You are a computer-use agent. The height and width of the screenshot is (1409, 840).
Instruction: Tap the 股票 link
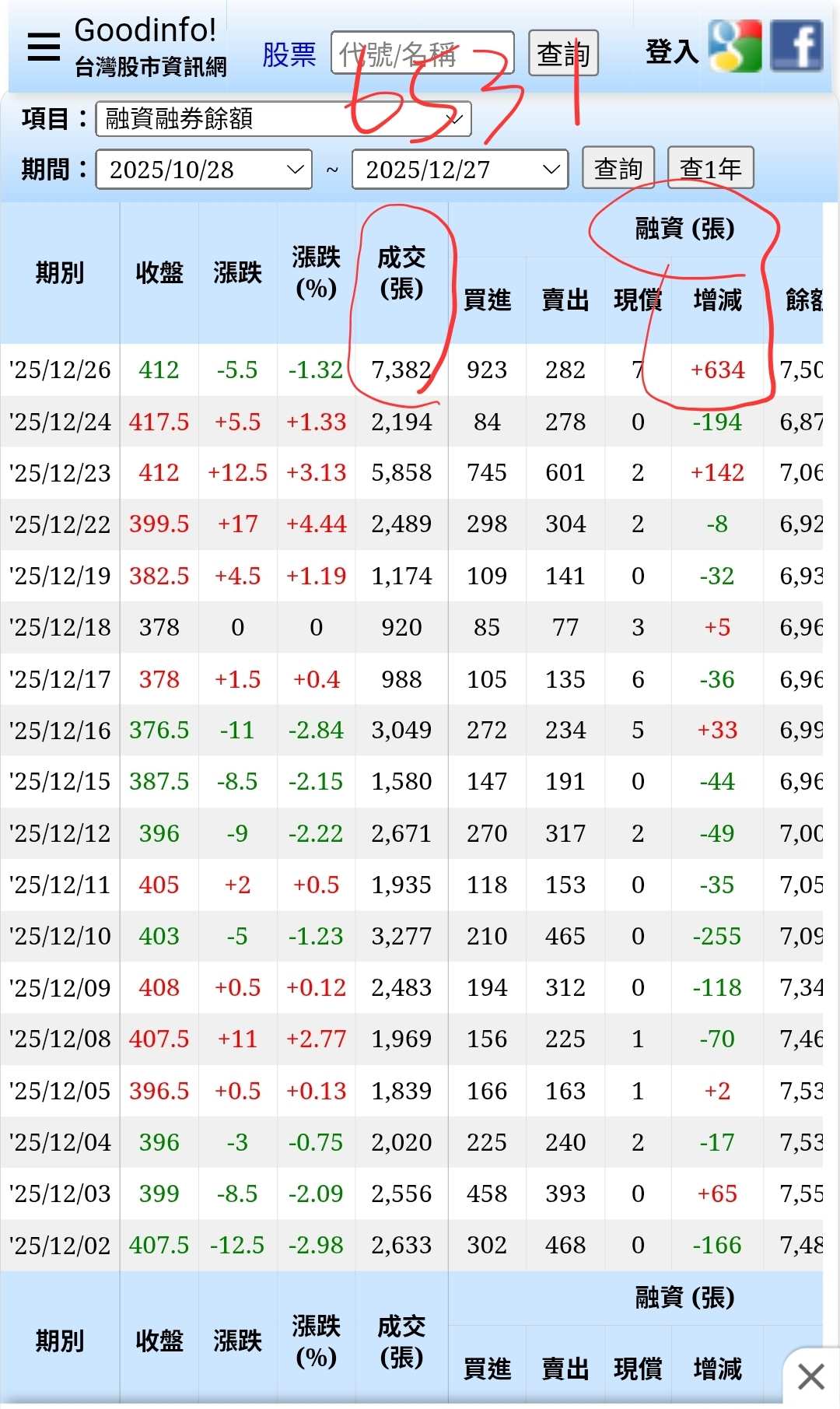[289, 54]
